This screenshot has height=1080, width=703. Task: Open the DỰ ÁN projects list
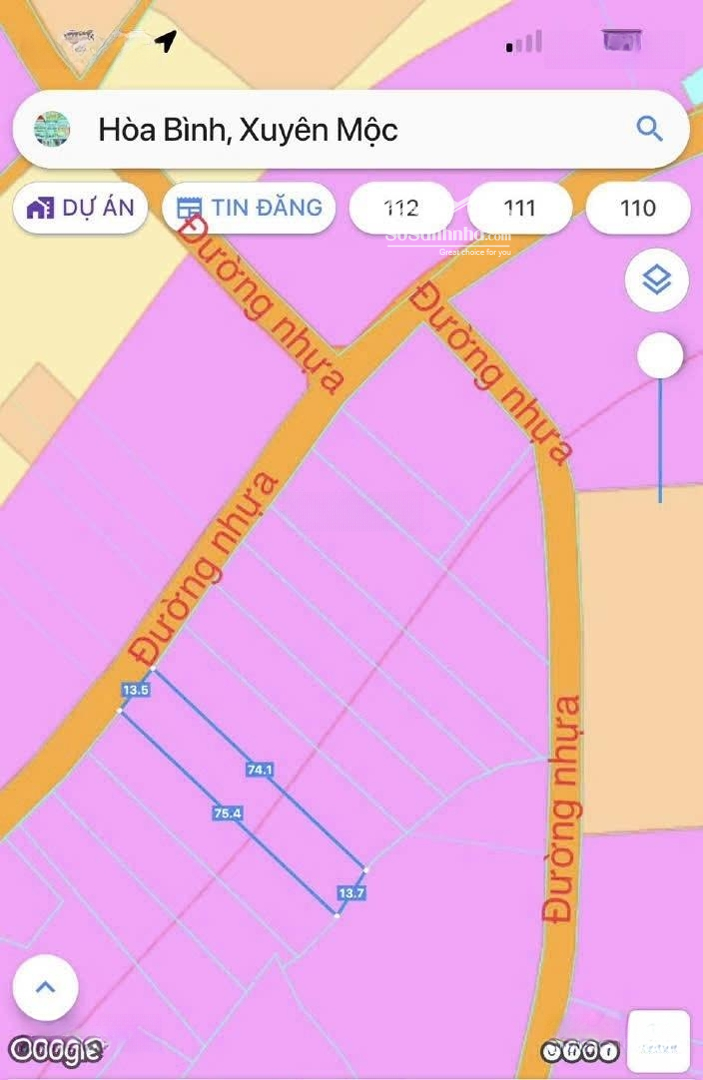pos(81,208)
